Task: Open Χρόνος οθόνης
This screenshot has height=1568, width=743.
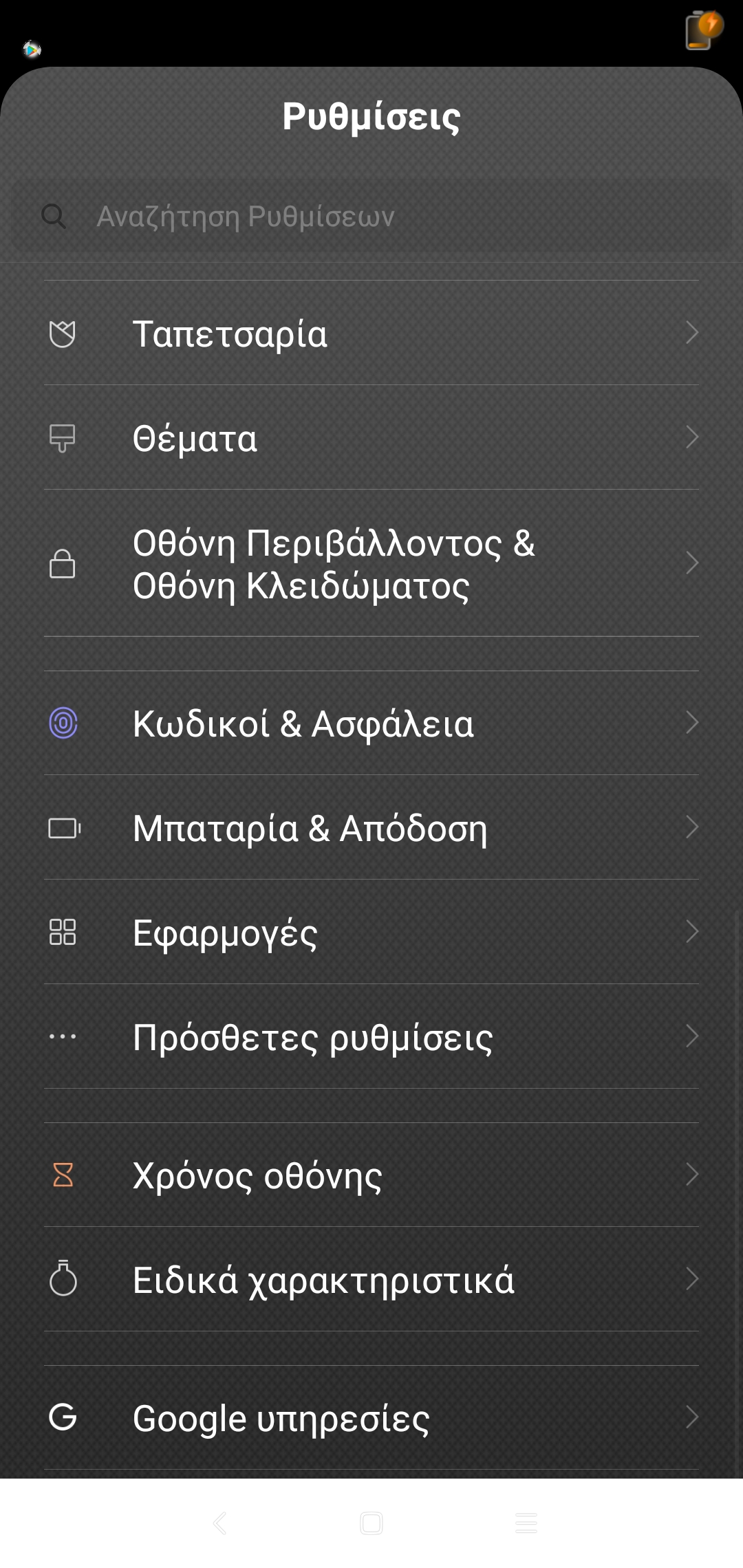Action: [x=371, y=1175]
